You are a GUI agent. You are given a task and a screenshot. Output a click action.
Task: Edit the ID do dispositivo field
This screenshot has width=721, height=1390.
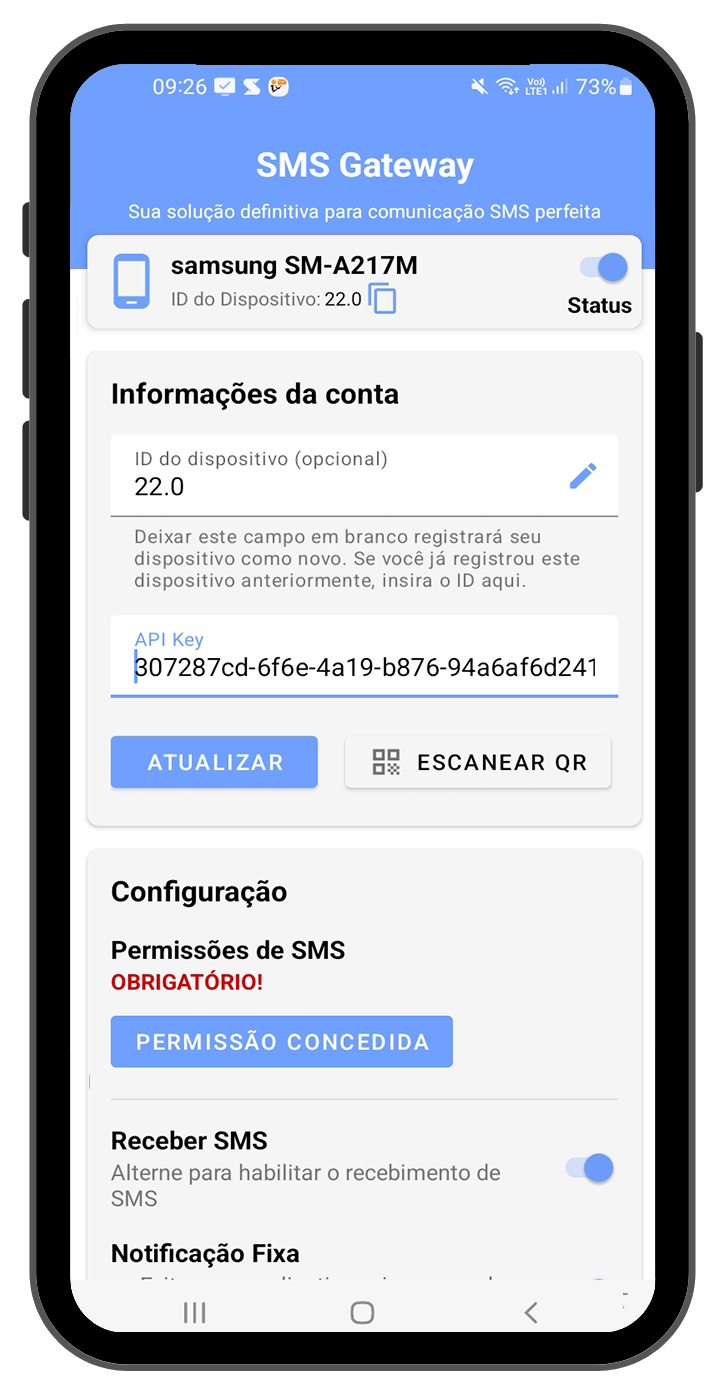click(583, 476)
